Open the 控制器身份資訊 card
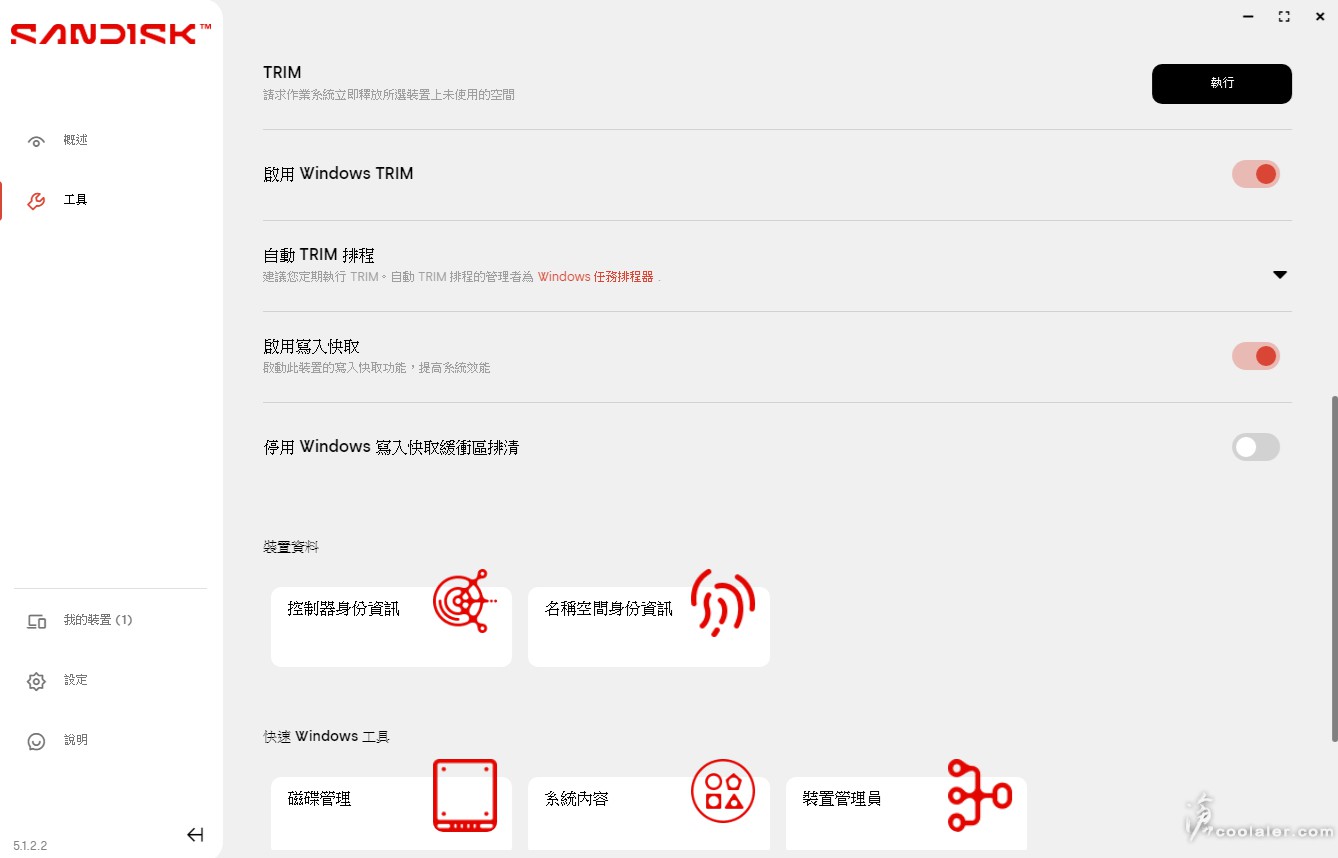This screenshot has height=858, width=1338. pos(391,626)
